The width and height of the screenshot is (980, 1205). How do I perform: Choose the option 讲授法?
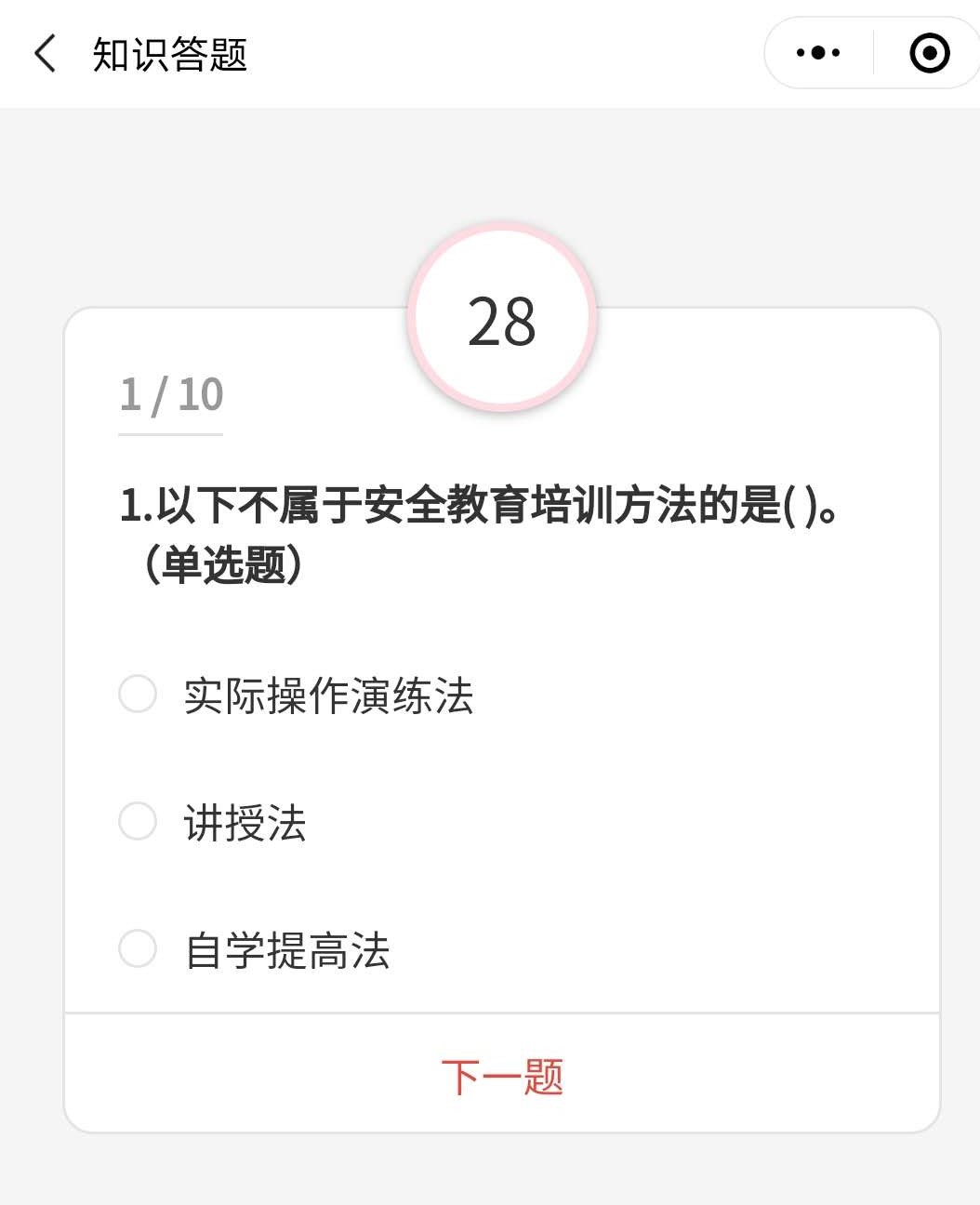[138, 822]
